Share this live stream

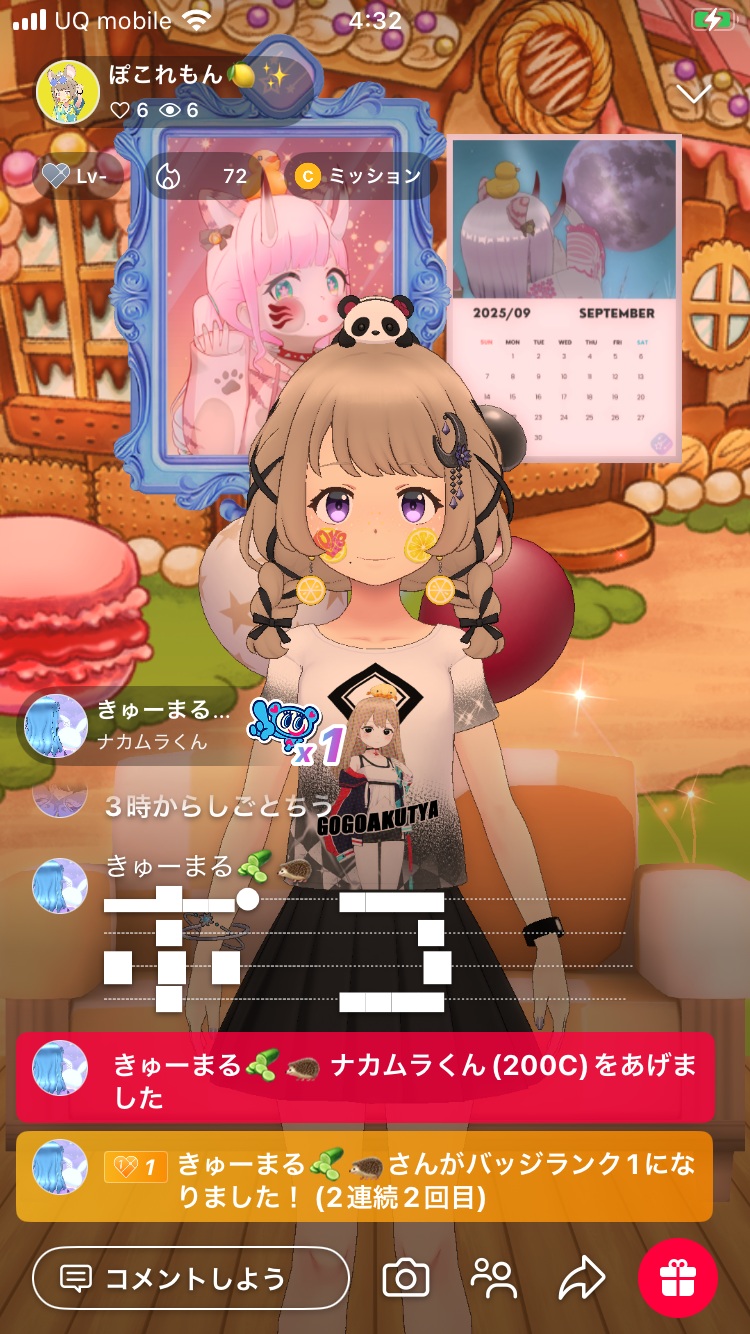582,1277
